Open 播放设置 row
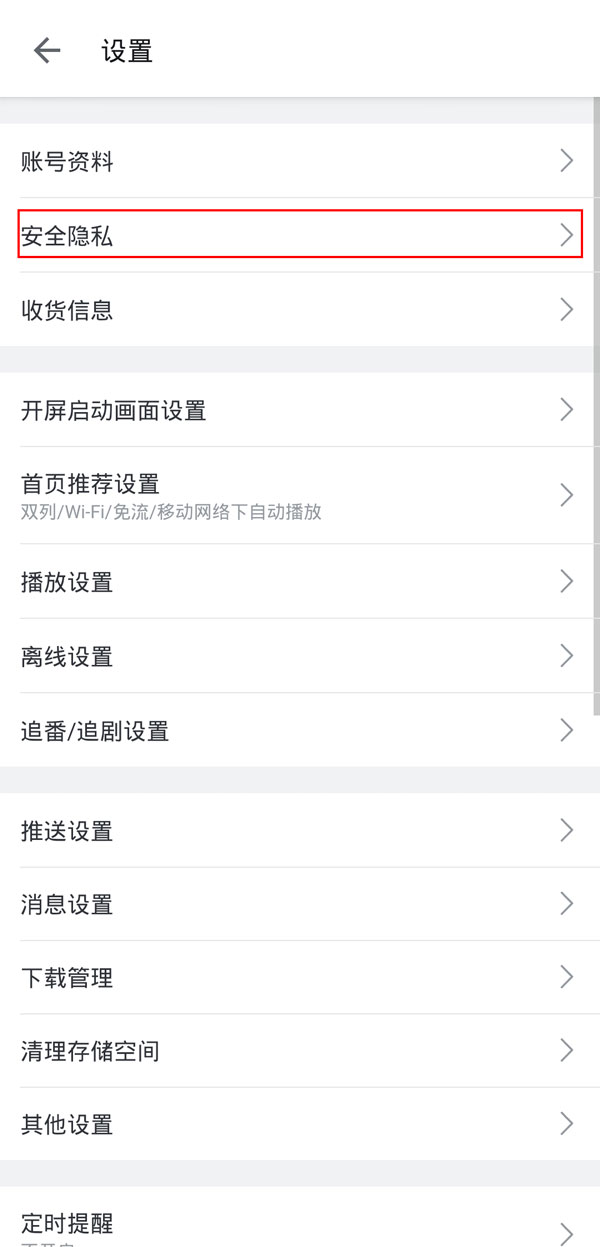This screenshot has height=1247, width=600. (300, 582)
